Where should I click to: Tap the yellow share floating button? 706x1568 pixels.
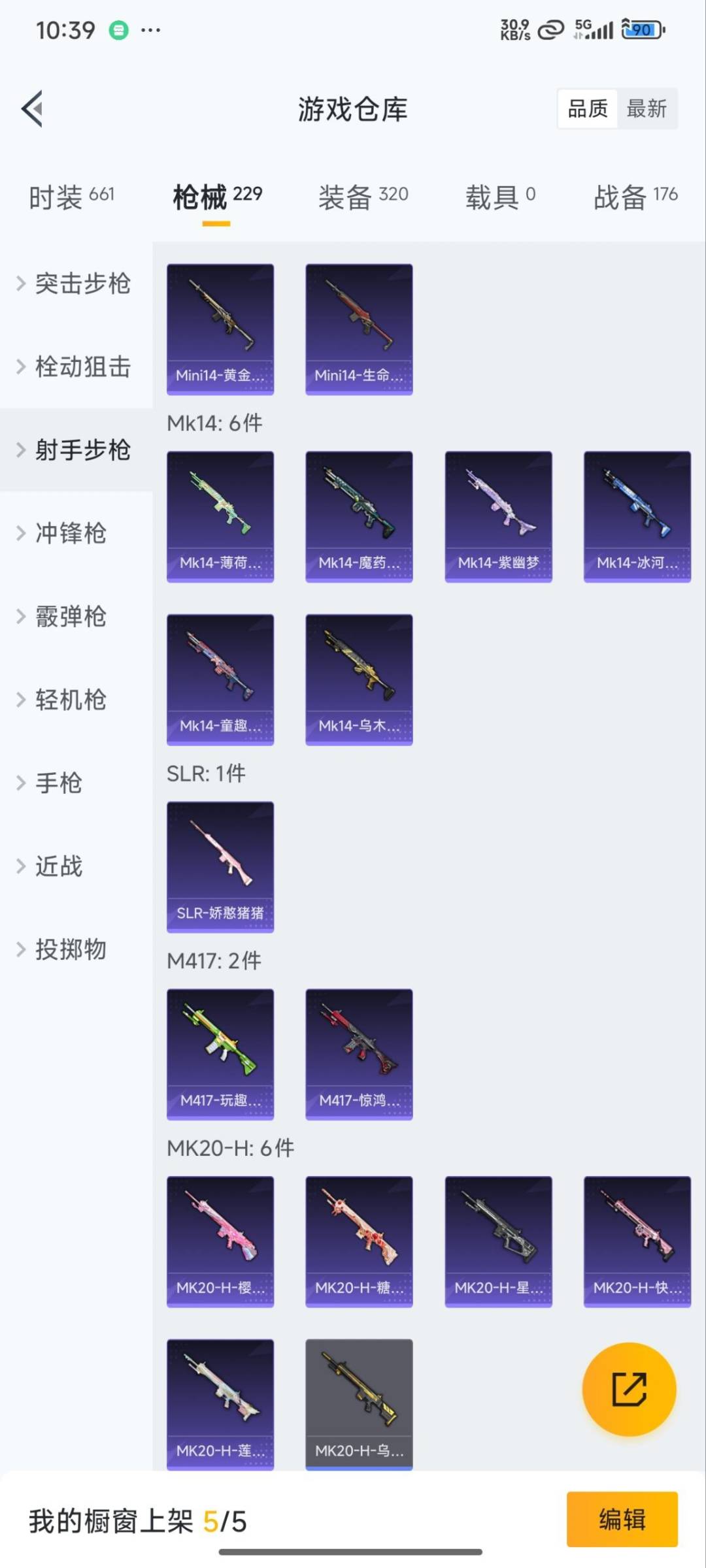point(629,1389)
